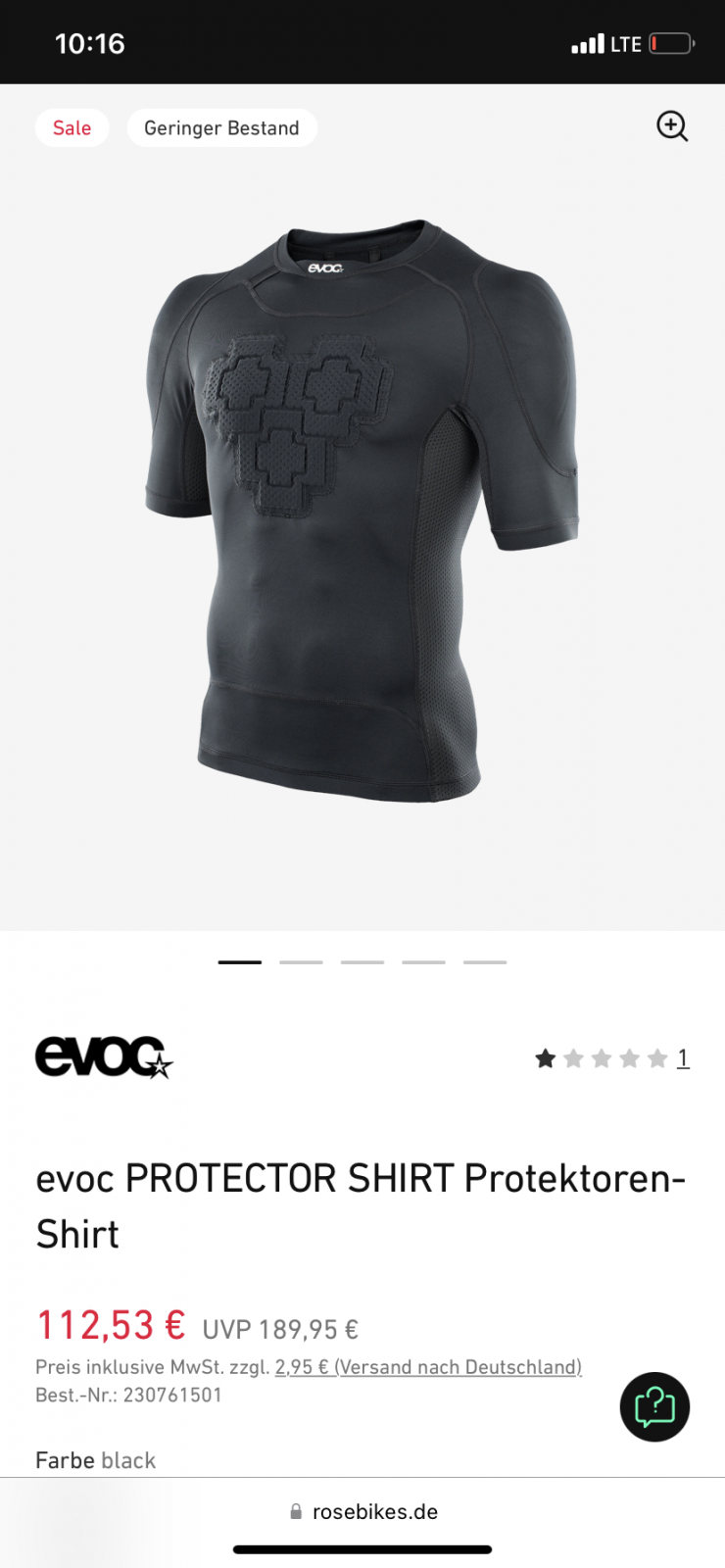Open shipping cost link 2,95 € Versand
This screenshot has width=725, height=1568.
(x=428, y=1367)
